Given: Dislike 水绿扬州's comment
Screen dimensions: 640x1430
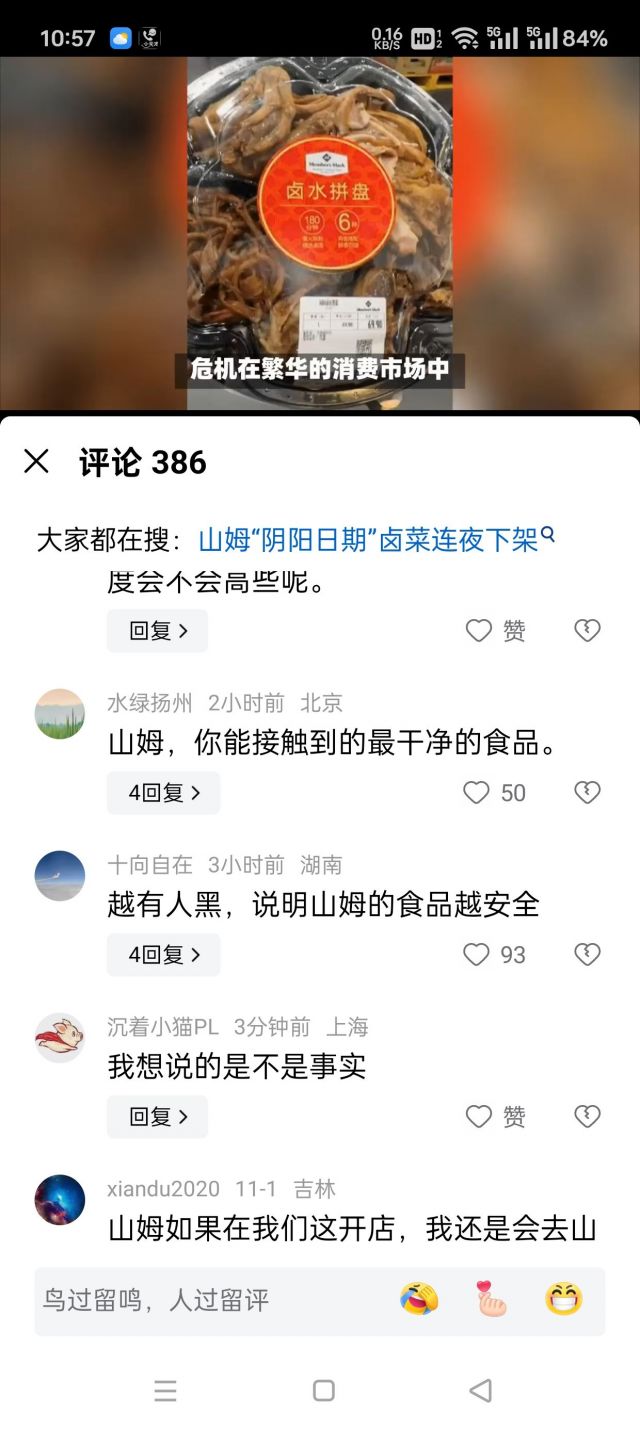Looking at the screenshot, I should click(587, 793).
